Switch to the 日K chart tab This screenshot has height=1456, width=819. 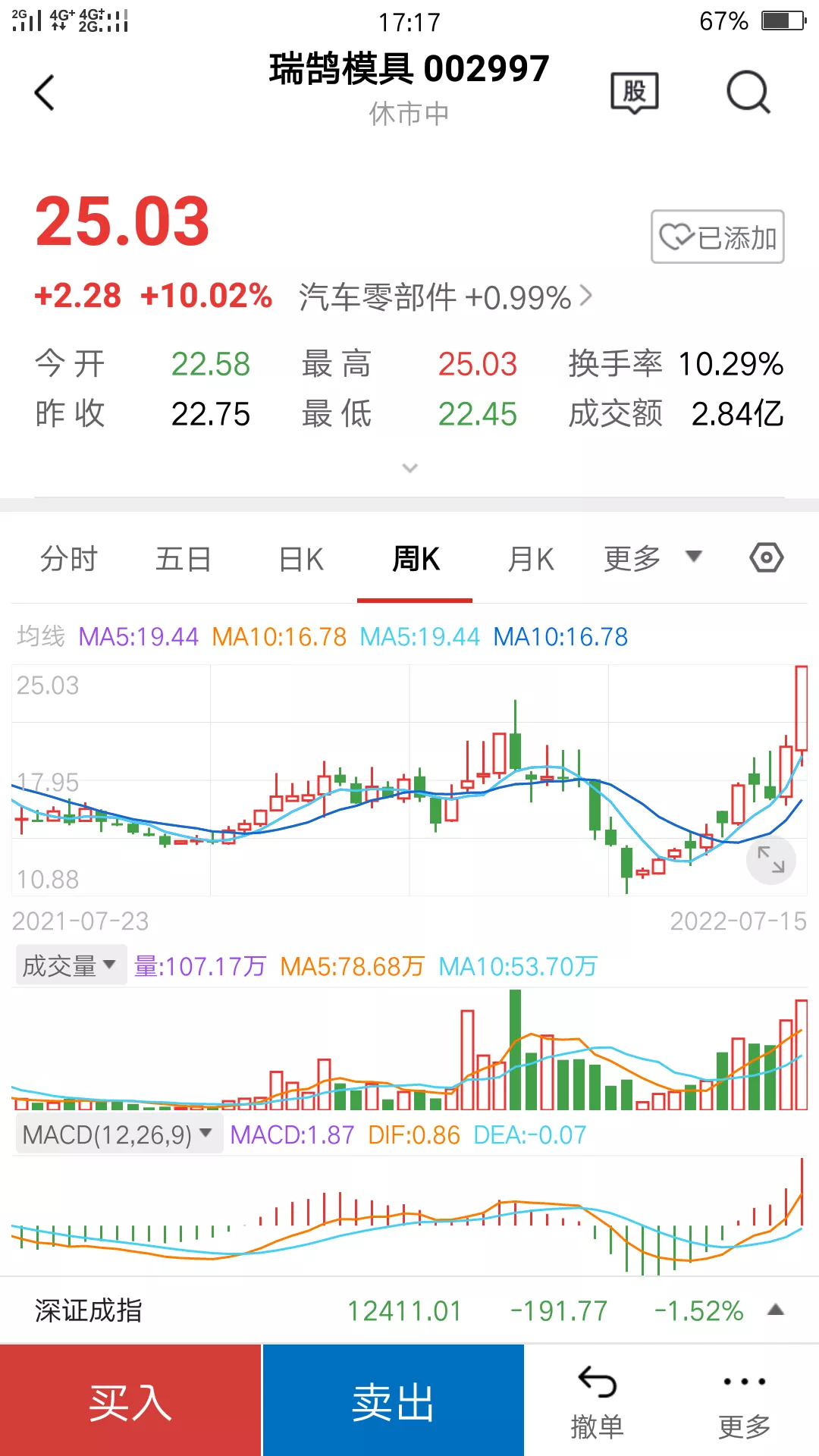pos(301,559)
